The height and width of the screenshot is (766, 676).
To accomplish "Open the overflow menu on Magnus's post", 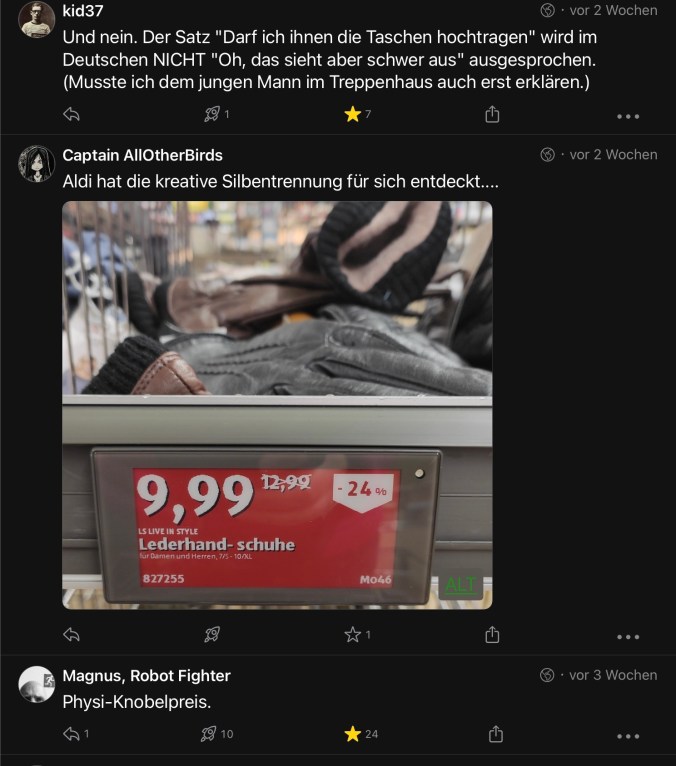I will (x=627, y=736).
